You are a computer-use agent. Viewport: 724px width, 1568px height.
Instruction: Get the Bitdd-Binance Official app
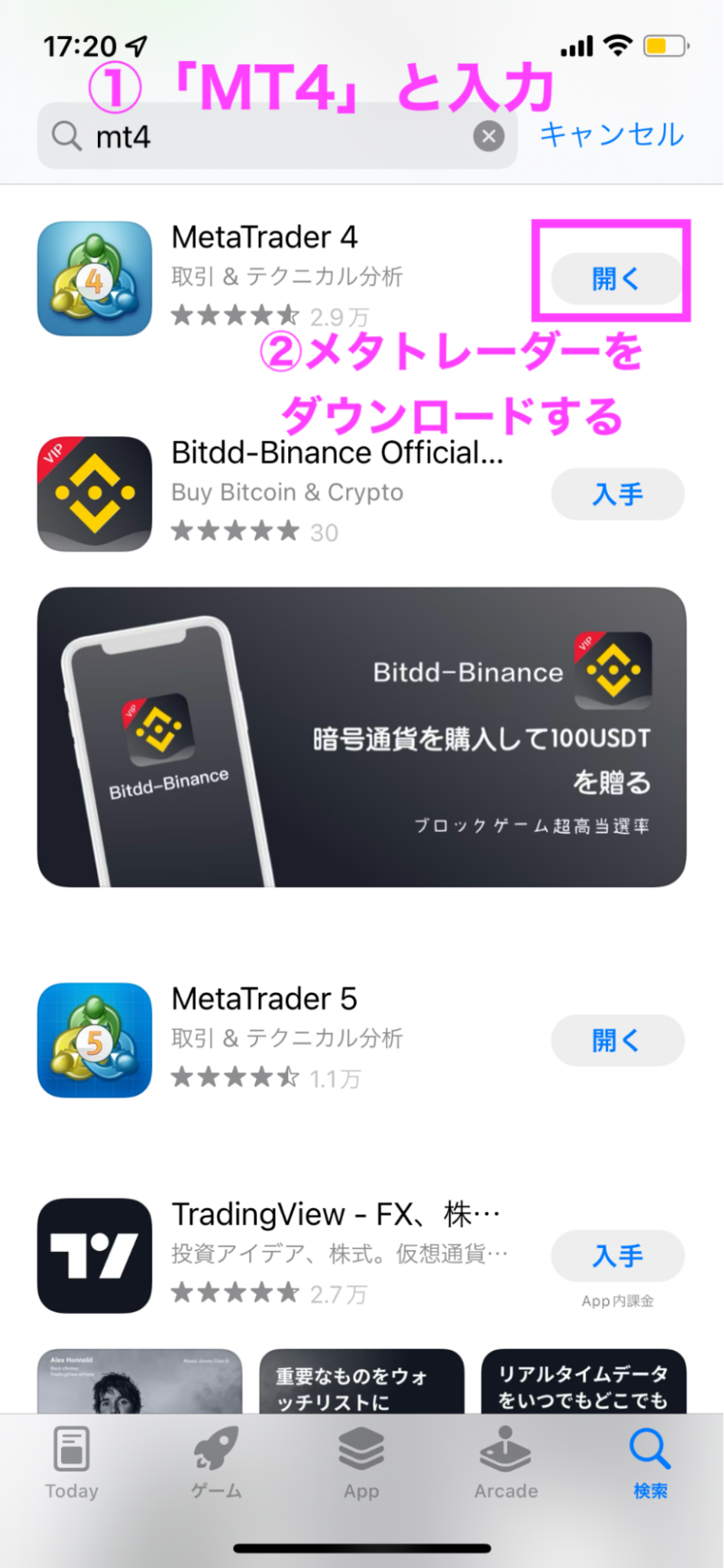click(617, 494)
